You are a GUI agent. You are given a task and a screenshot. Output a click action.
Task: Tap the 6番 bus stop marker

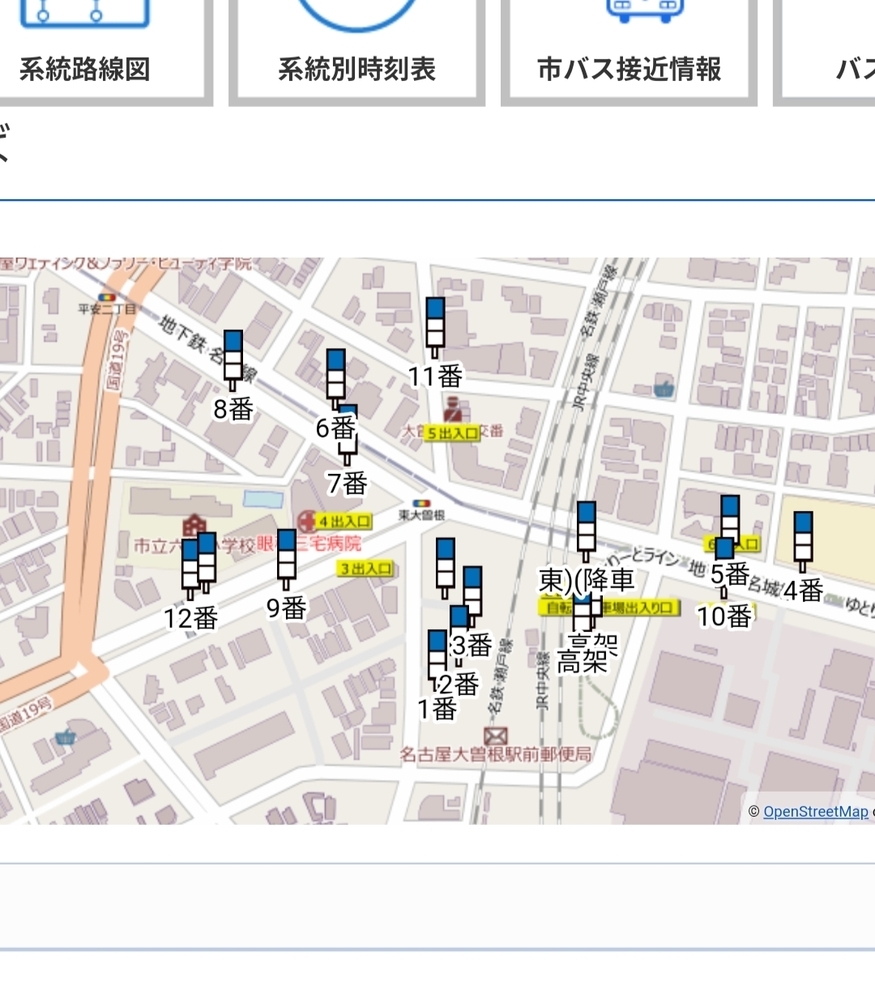tap(336, 376)
